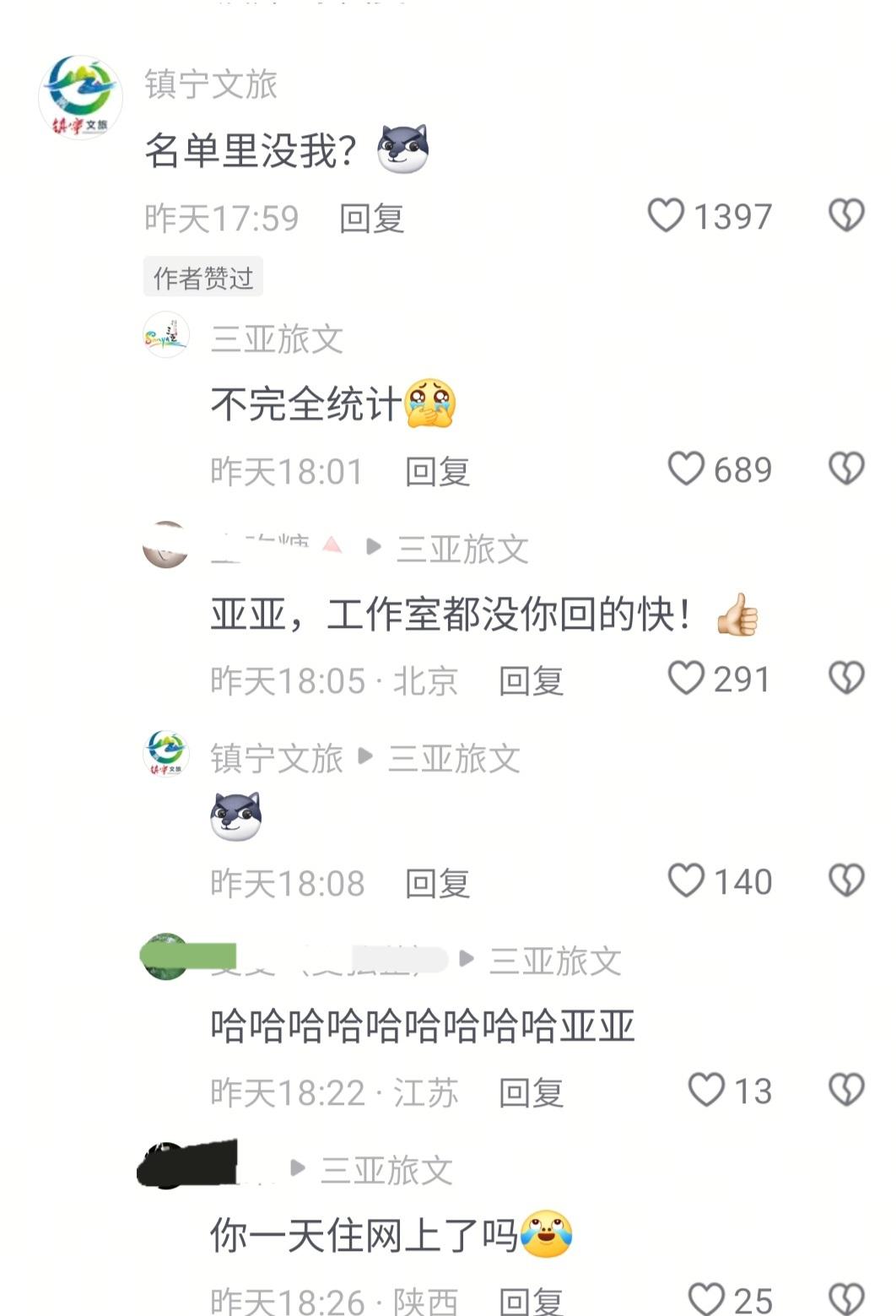Like 三亚旅文's reply 不完全统计

coord(686,469)
